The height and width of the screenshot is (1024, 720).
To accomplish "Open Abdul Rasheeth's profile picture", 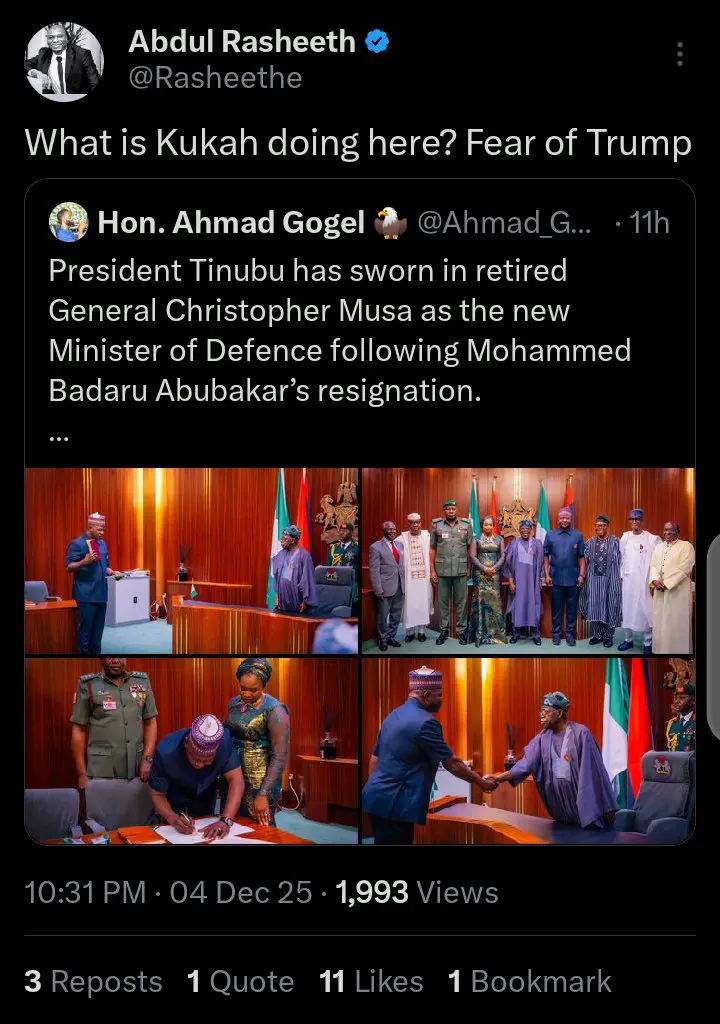I will (x=64, y=61).
